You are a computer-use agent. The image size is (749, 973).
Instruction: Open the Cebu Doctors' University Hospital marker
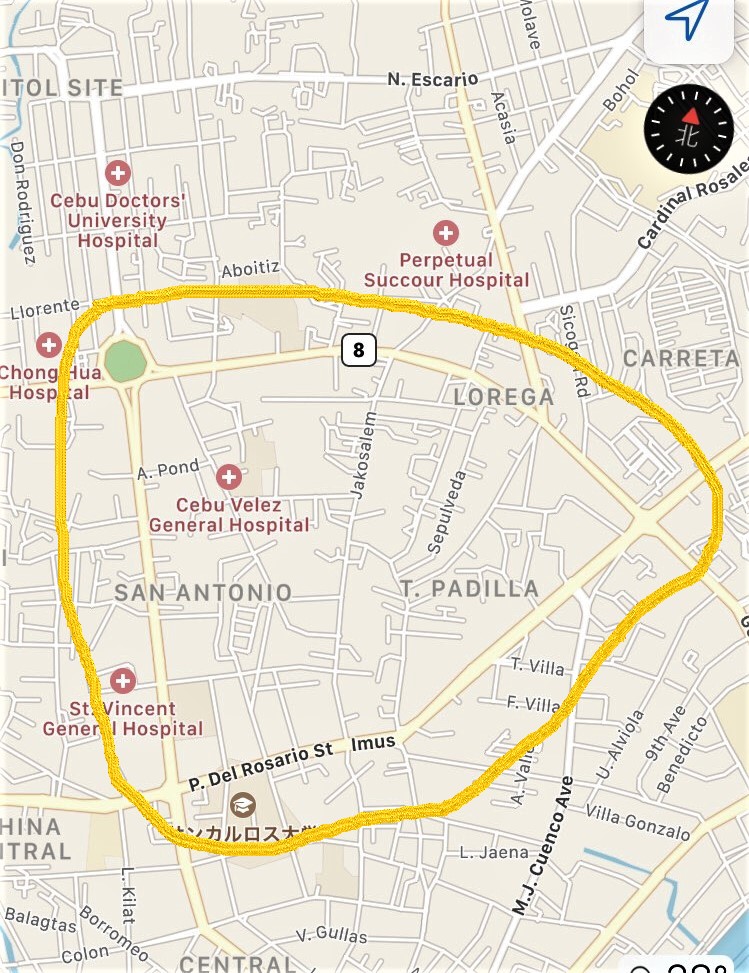point(118,173)
